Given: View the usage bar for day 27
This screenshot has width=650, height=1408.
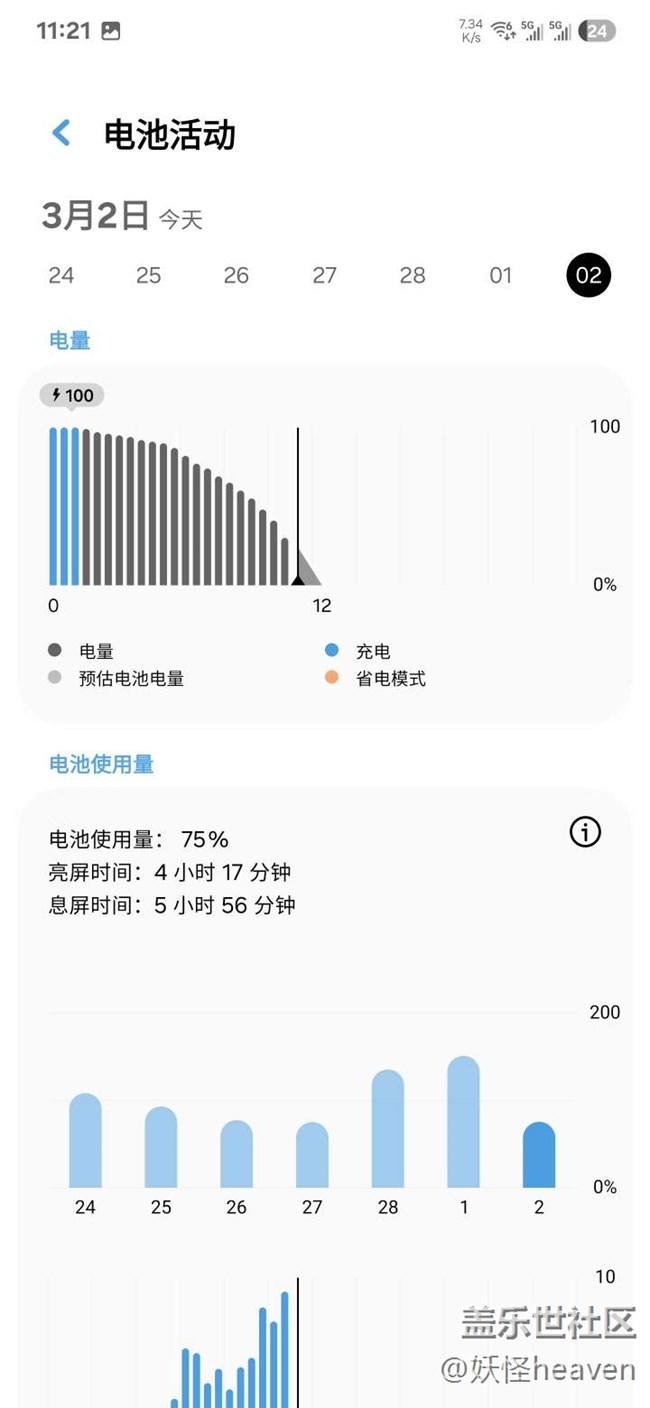Looking at the screenshot, I should point(312,1155).
